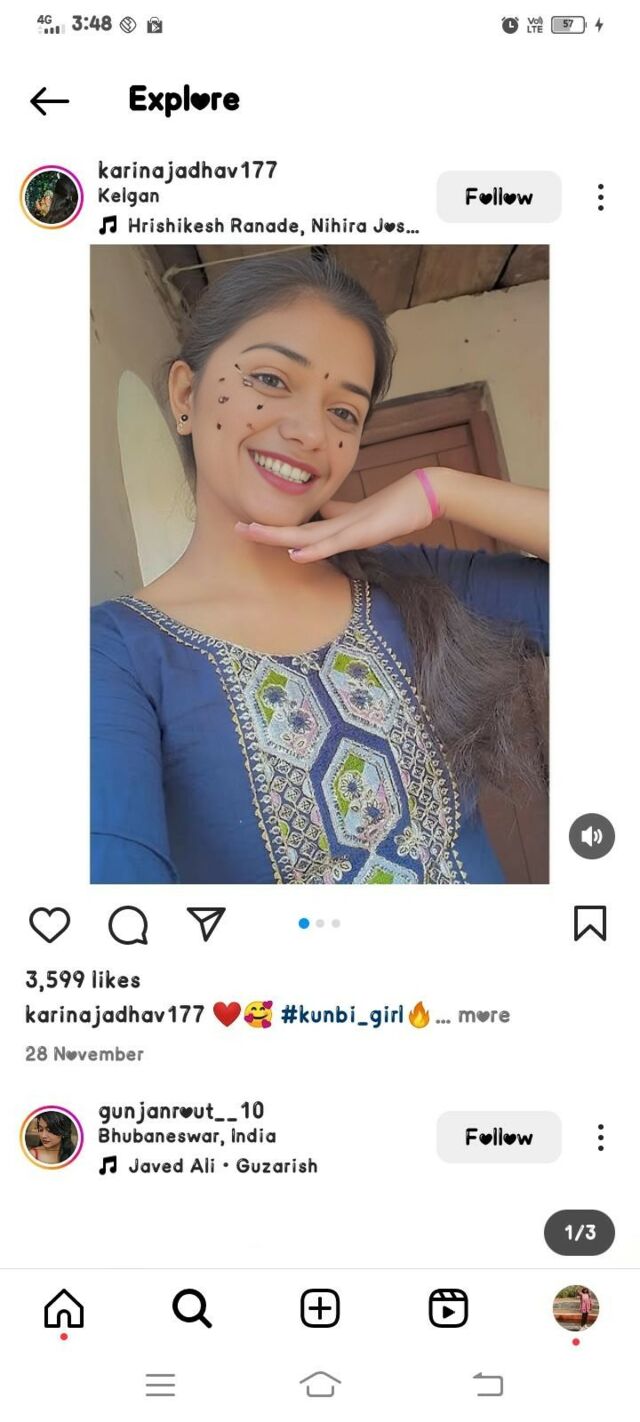The width and height of the screenshot is (640, 1422).
Task: Go back from the Explore page
Action: click(49, 100)
